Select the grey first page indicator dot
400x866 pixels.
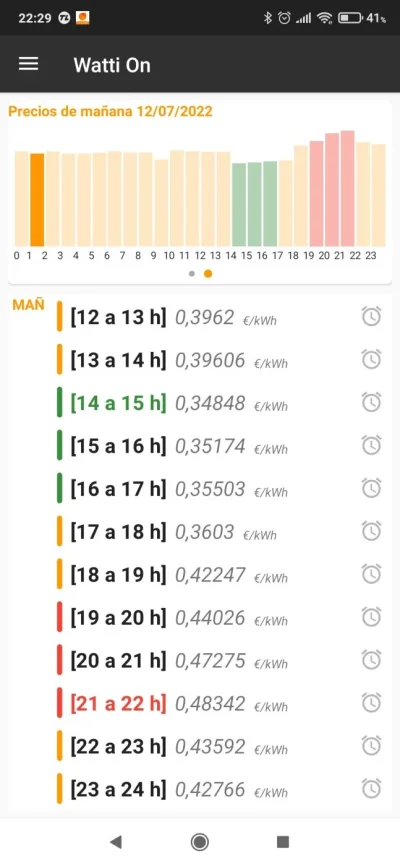point(192,273)
